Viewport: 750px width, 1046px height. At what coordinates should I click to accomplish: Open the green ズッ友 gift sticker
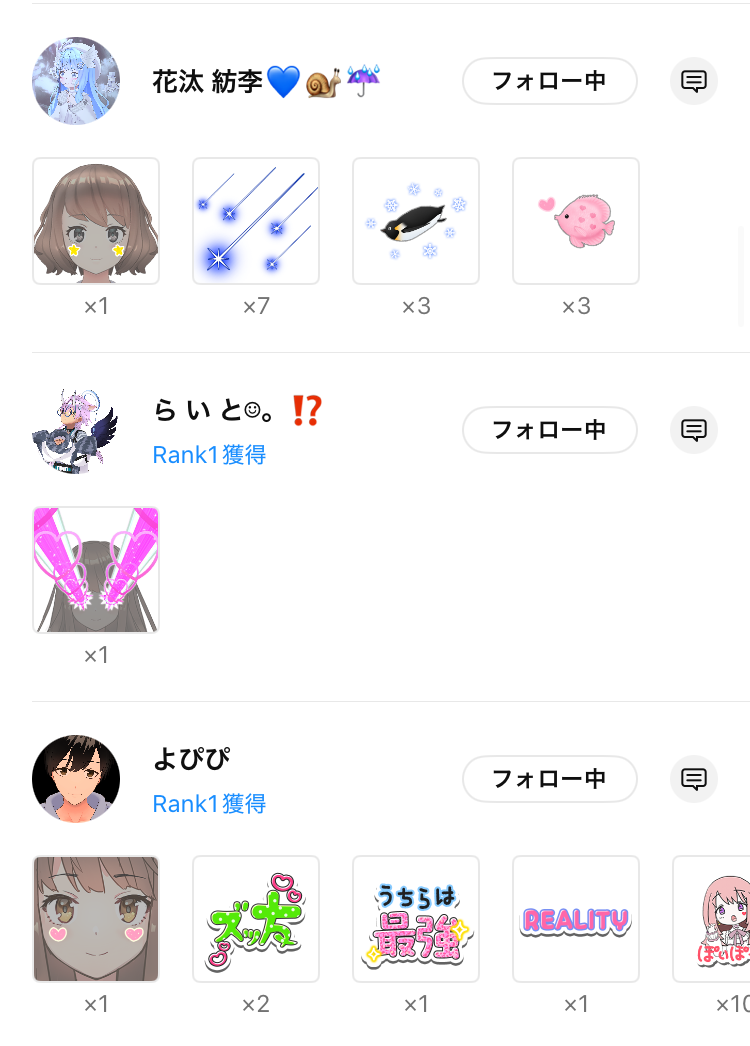[256, 919]
